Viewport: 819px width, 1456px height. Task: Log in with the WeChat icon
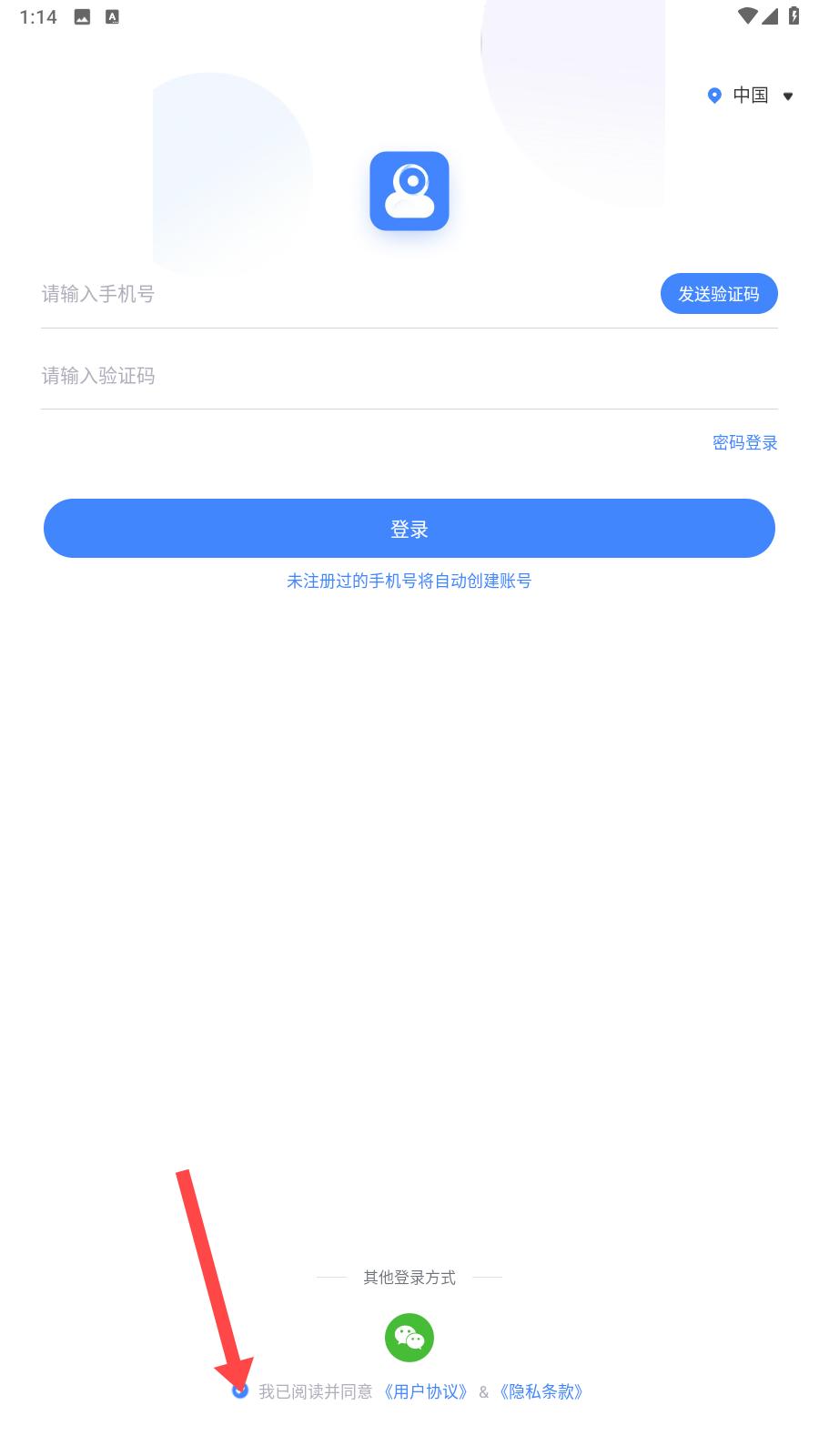409,1338
